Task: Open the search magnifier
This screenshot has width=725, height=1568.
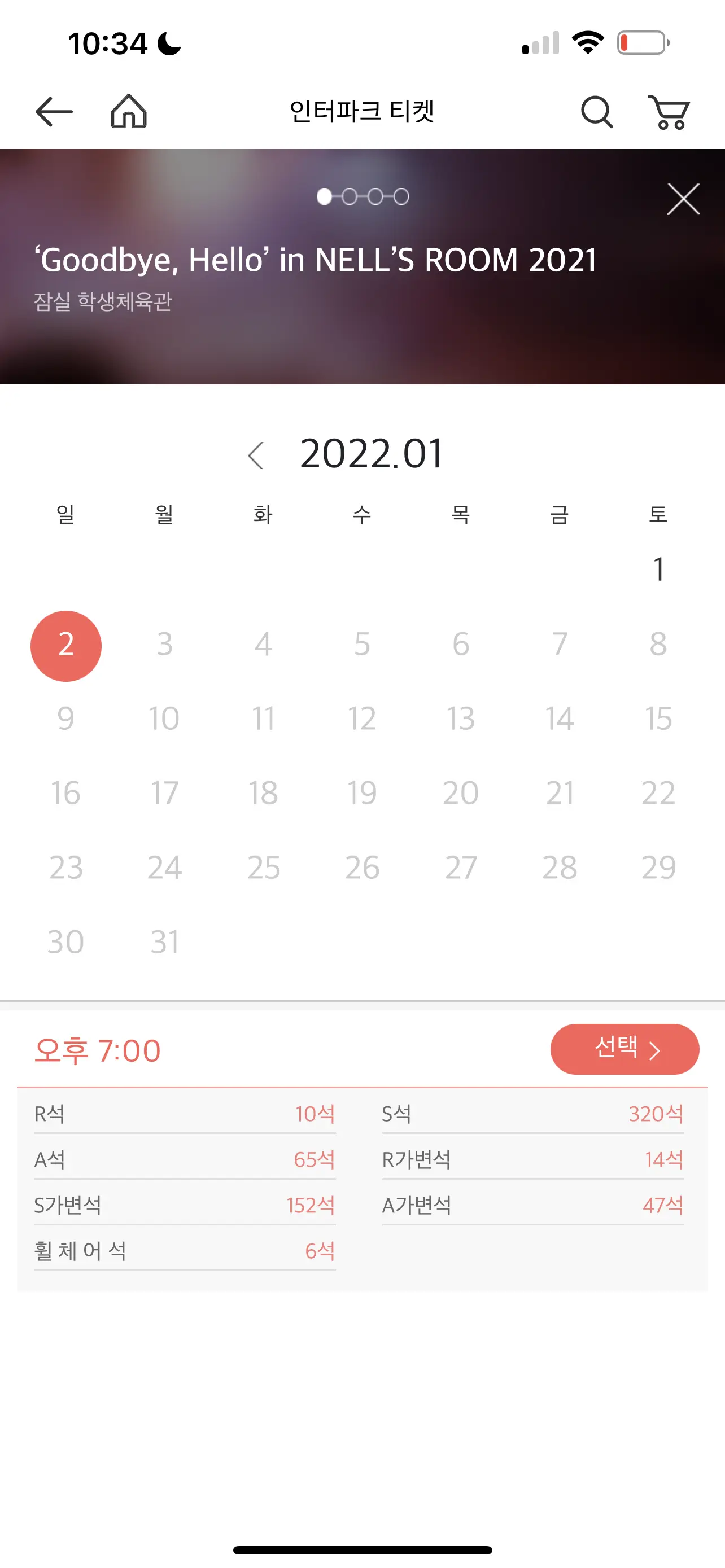Action: click(597, 112)
